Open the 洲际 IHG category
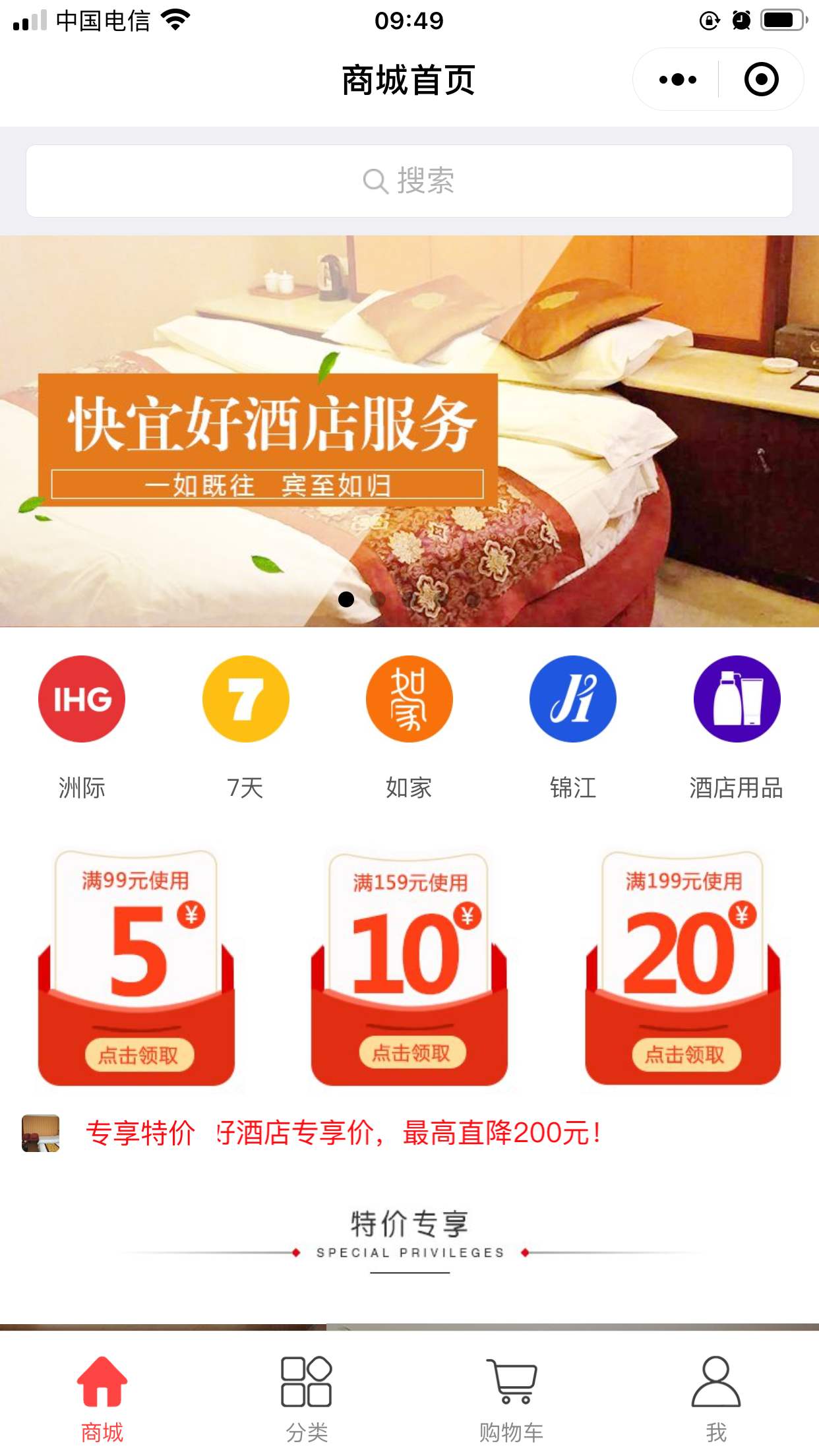The image size is (819, 1456). point(82,699)
